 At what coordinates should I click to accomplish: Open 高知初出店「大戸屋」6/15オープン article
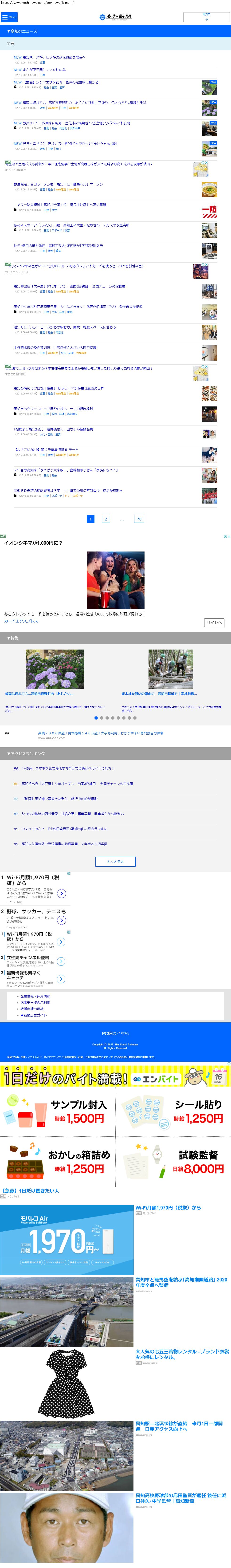70,286
